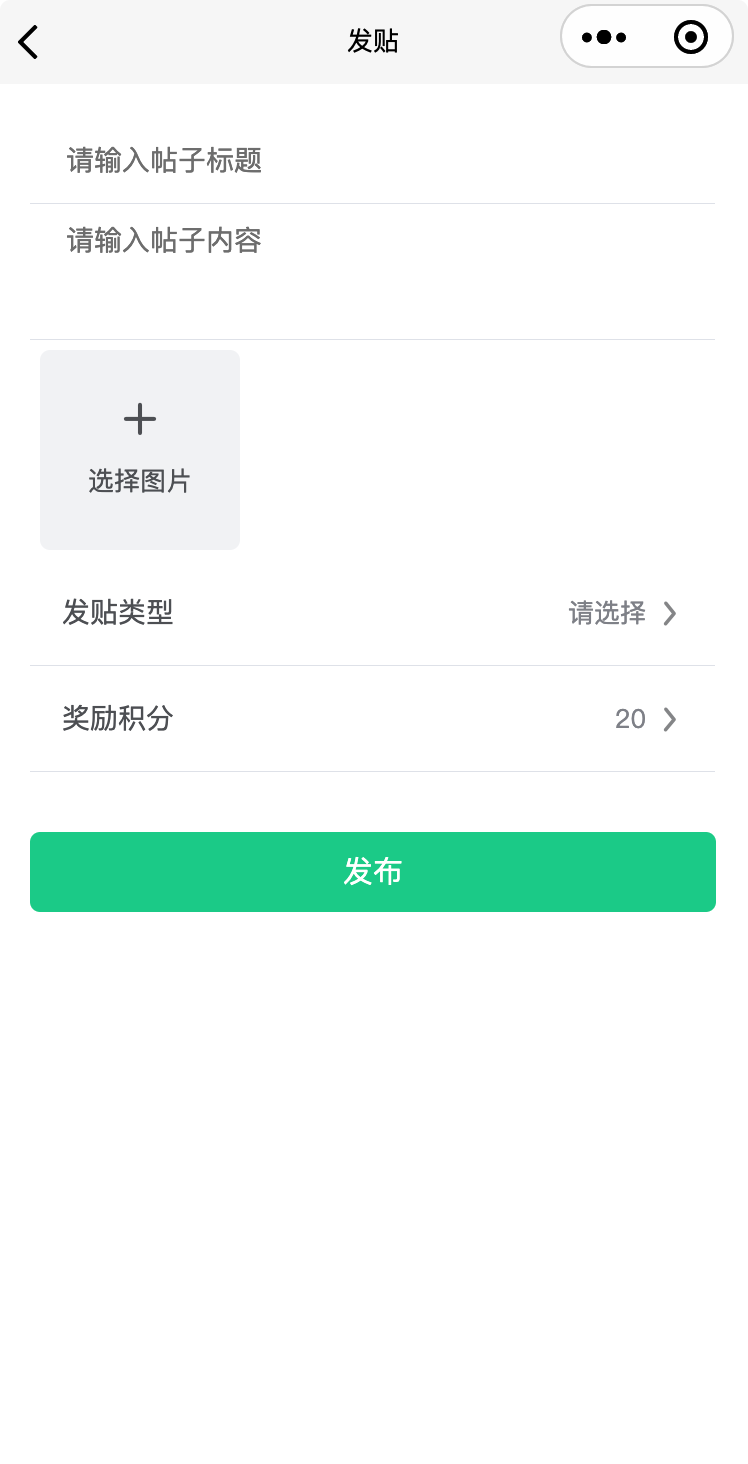The height and width of the screenshot is (1464, 748).
Task: Choose a 发贴类型 post type
Action: (x=372, y=613)
